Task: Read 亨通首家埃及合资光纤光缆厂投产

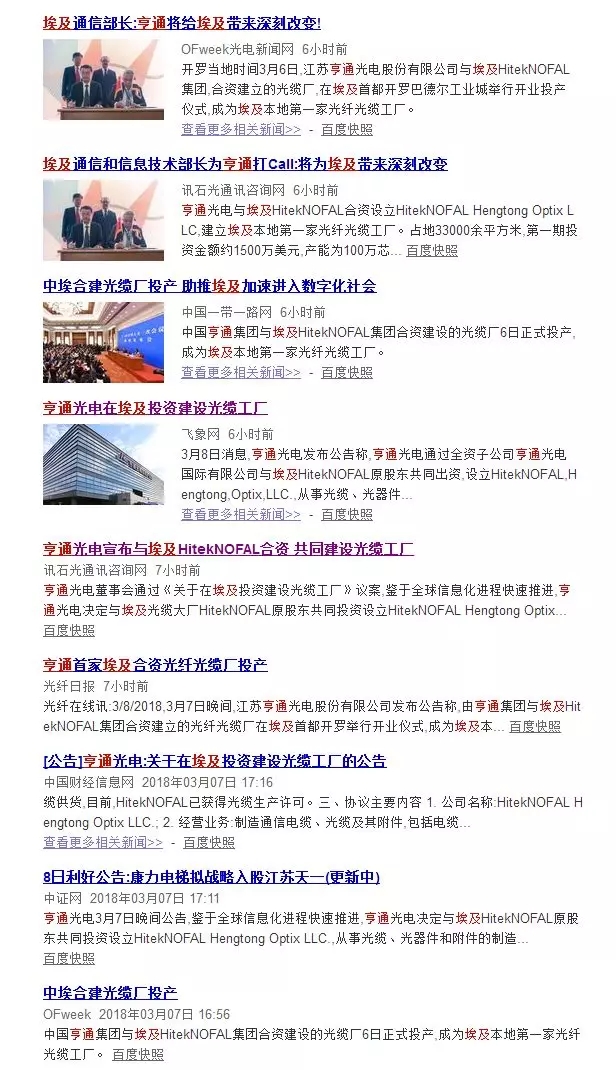Action: [x=155, y=665]
